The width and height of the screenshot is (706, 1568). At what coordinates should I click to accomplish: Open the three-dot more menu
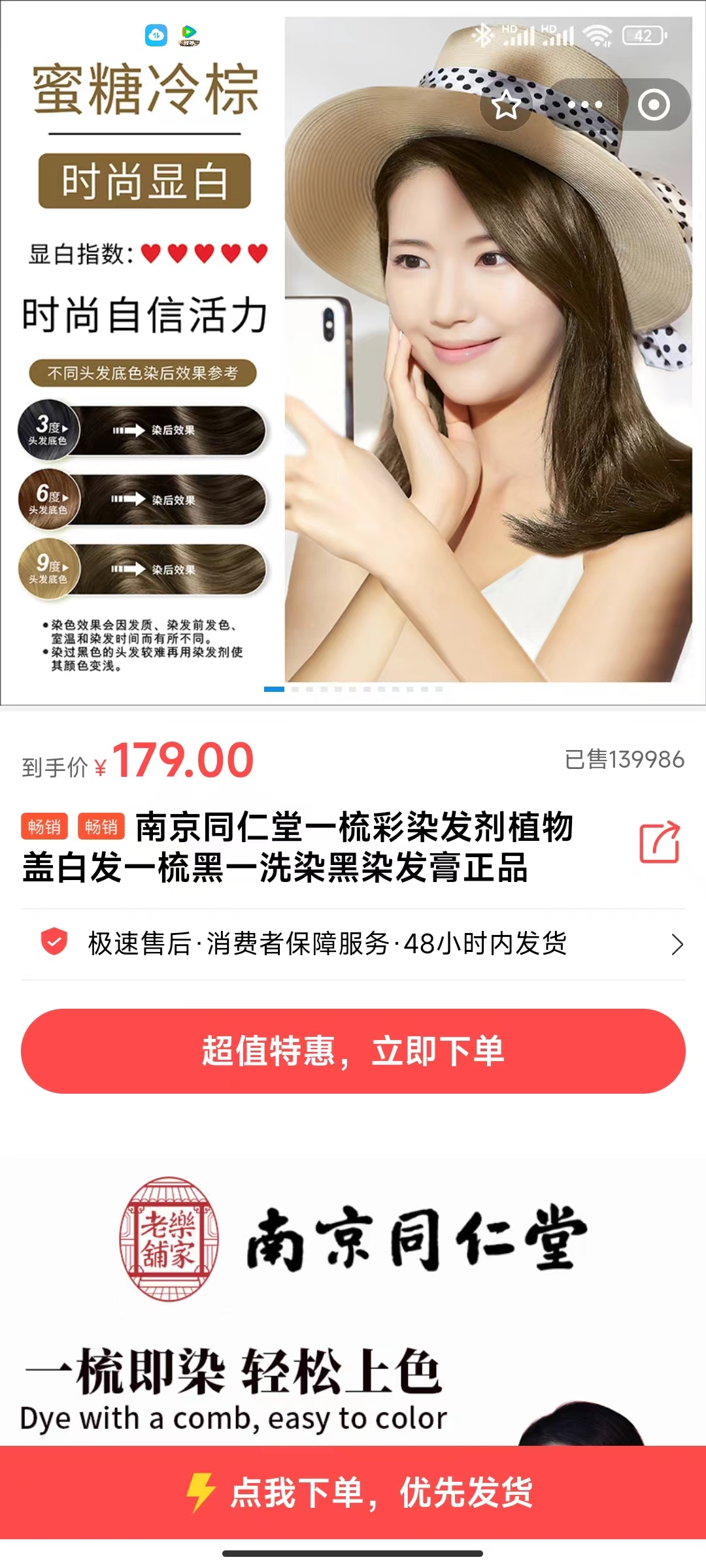(585, 105)
